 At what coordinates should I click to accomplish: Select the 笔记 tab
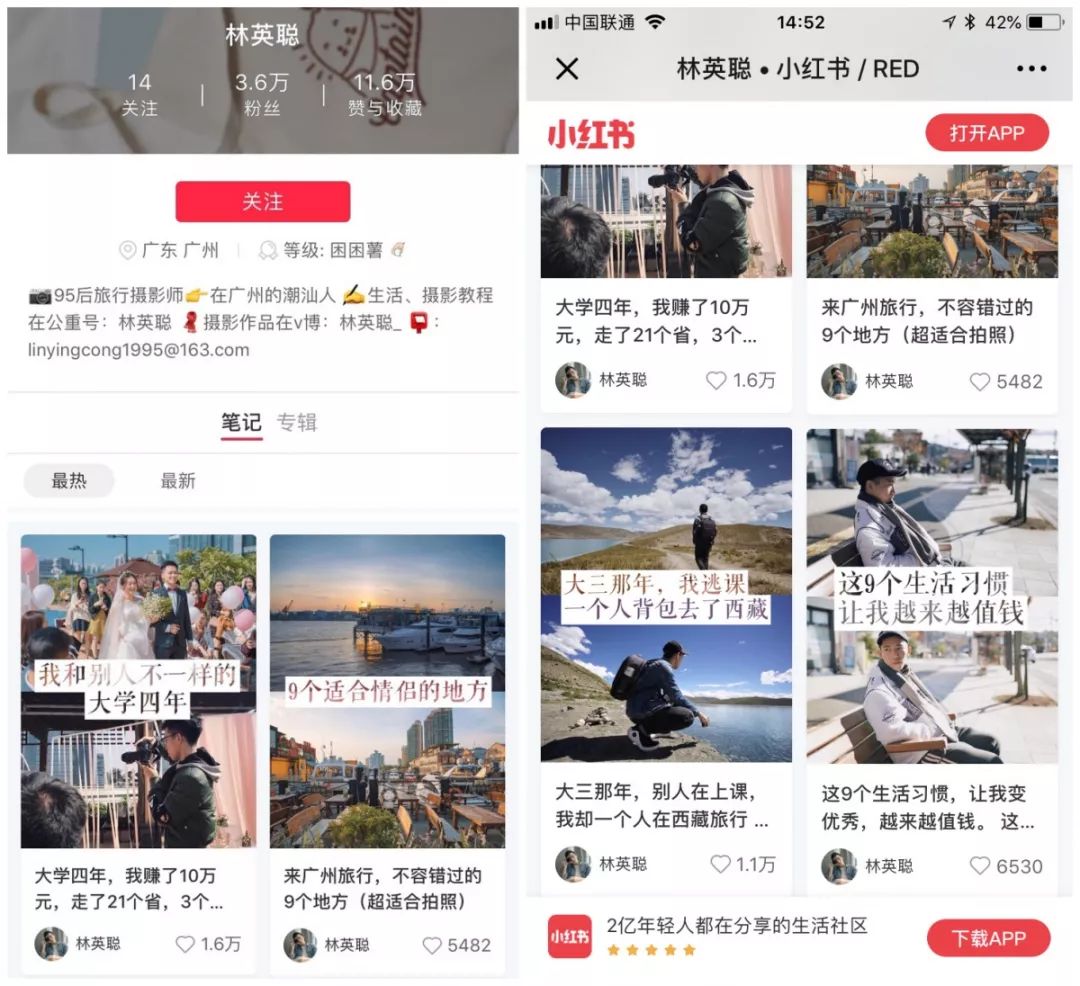coord(241,422)
